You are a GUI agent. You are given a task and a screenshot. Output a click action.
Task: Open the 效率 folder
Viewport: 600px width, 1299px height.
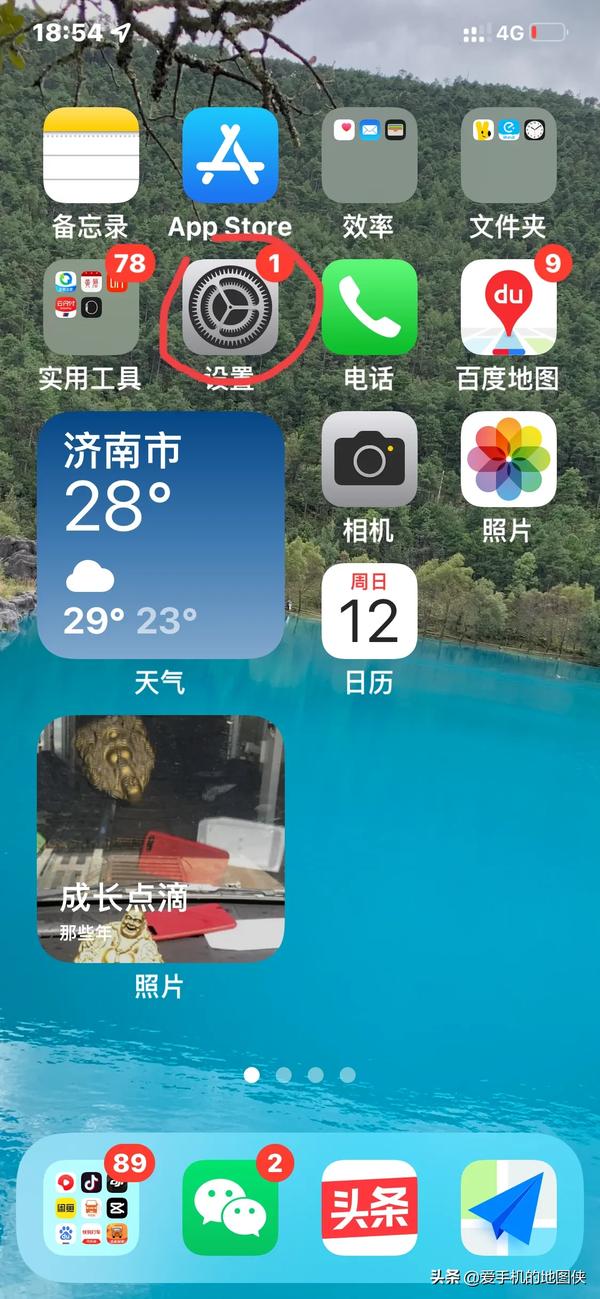click(369, 156)
